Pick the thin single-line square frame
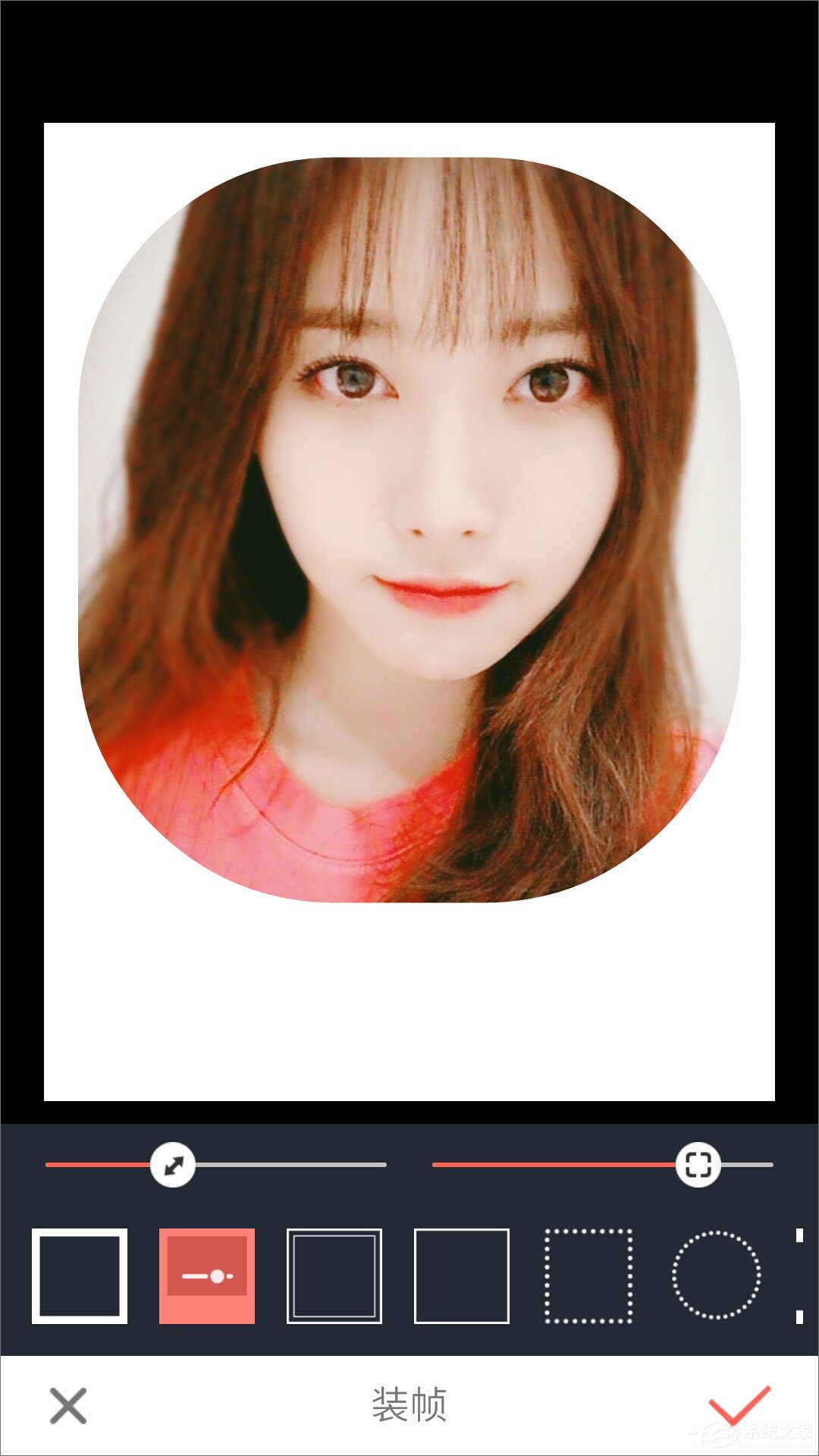This screenshot has width=819, height=1456. click(462, 1276)
